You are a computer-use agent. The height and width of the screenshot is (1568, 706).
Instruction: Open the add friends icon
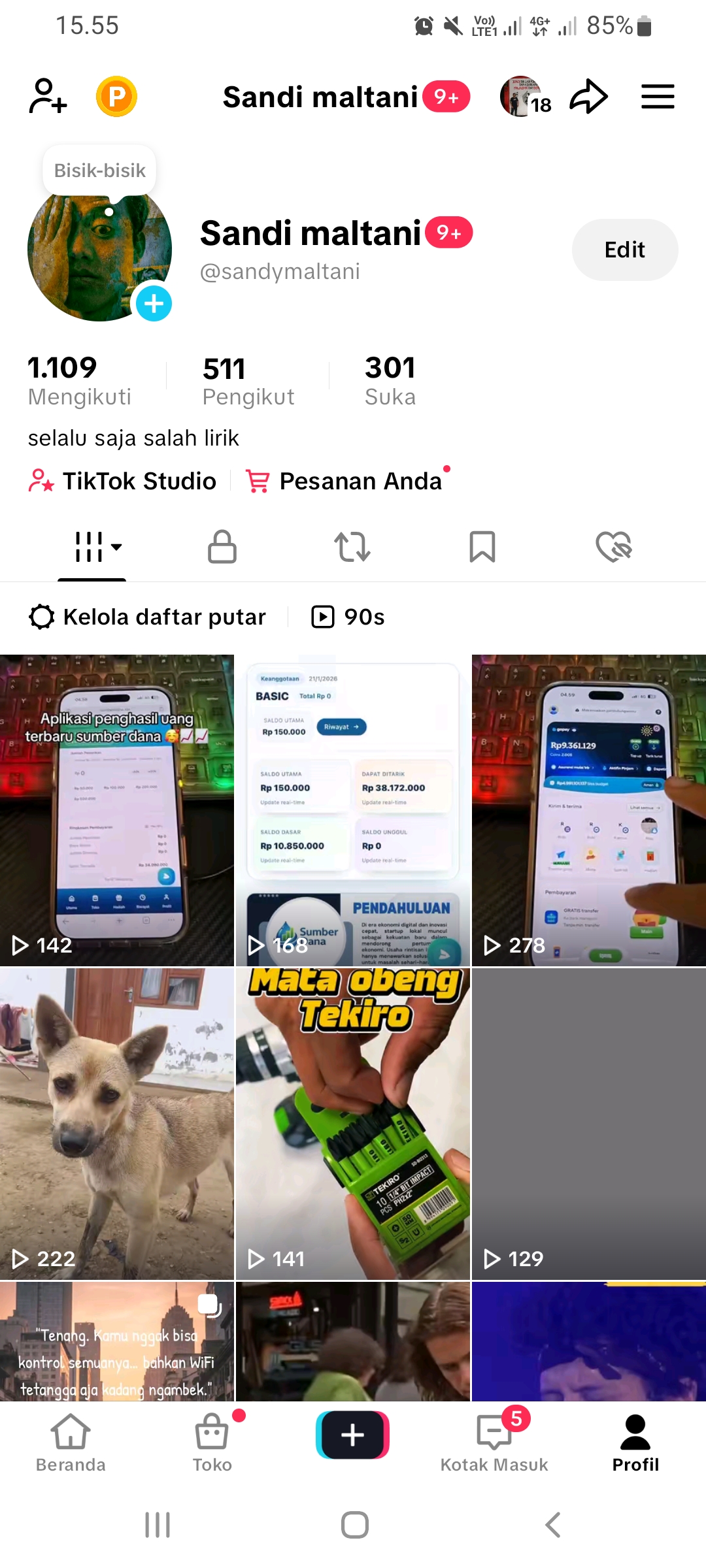click(x=48, y=97)
